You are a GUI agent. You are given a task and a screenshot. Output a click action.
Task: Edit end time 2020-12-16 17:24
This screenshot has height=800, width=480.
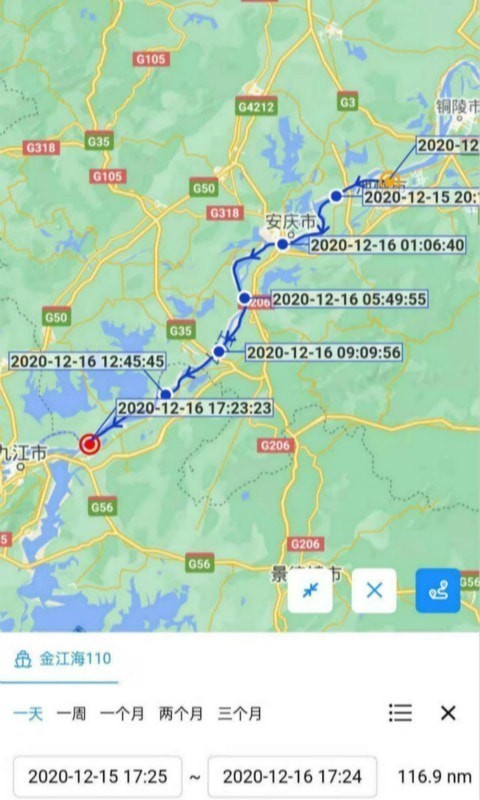click(292, 777)
